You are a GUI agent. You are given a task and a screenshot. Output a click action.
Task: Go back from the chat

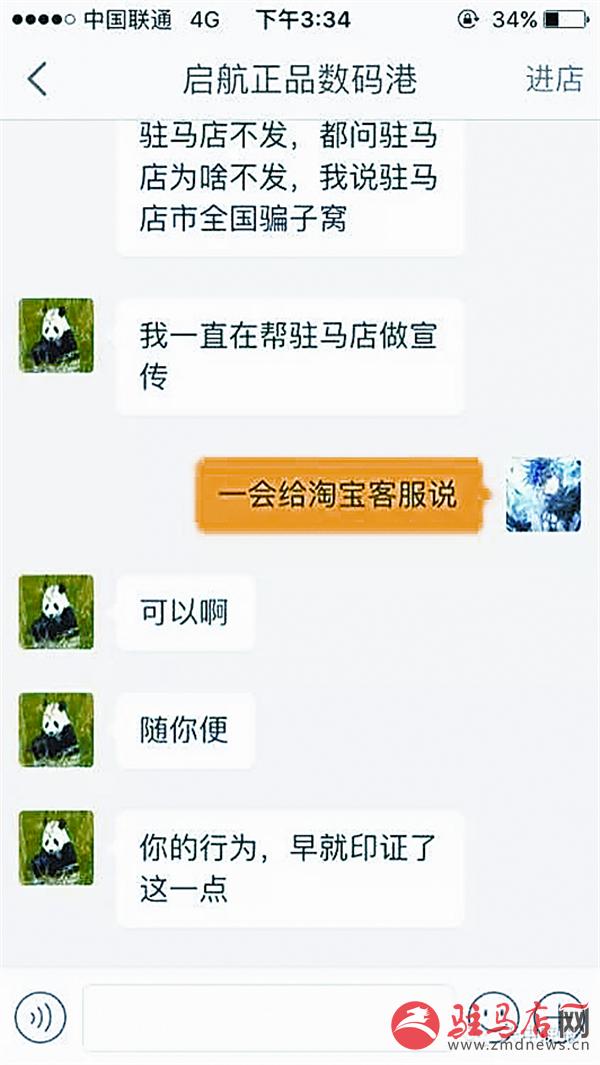click(x=37, y=79)
